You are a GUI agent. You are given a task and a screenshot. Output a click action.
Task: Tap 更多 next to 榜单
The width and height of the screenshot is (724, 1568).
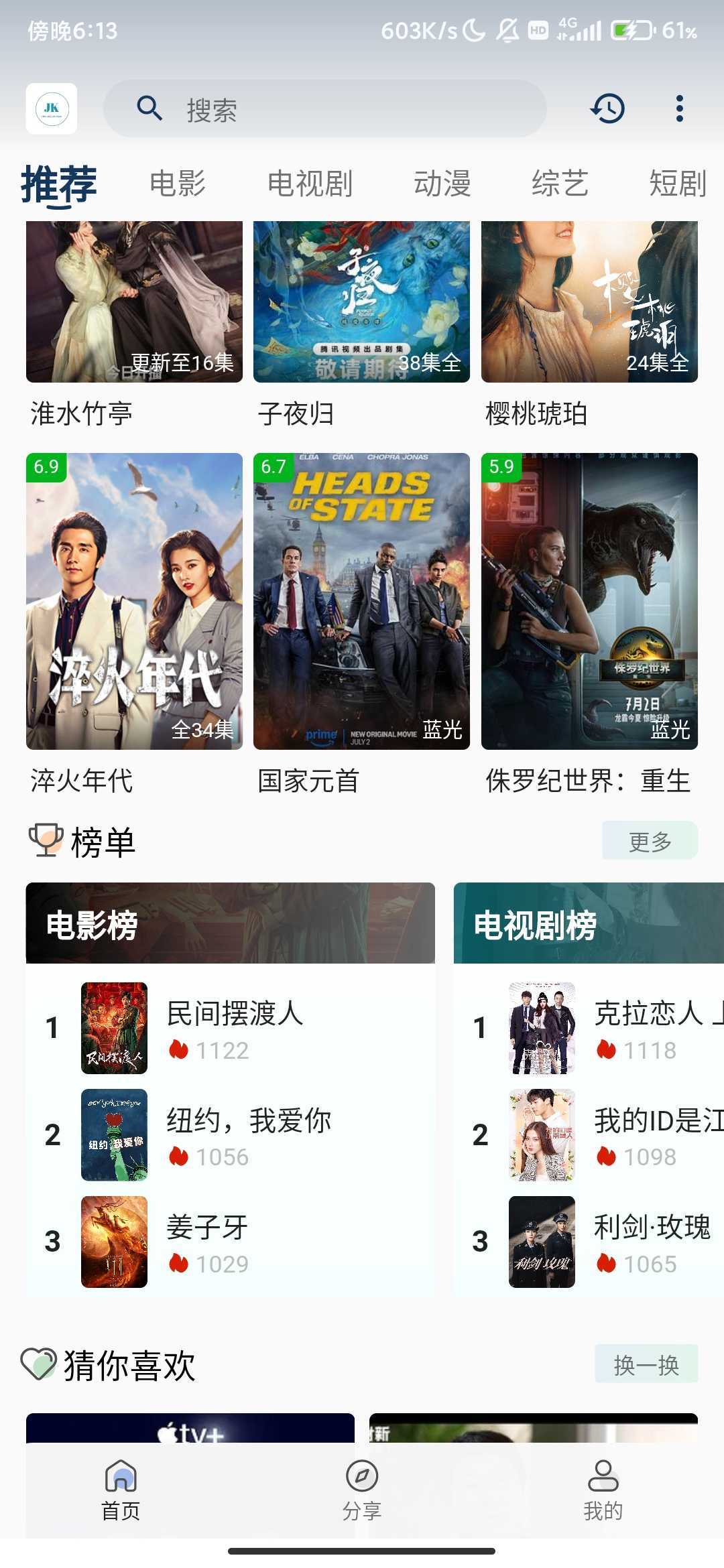[650, 840]
